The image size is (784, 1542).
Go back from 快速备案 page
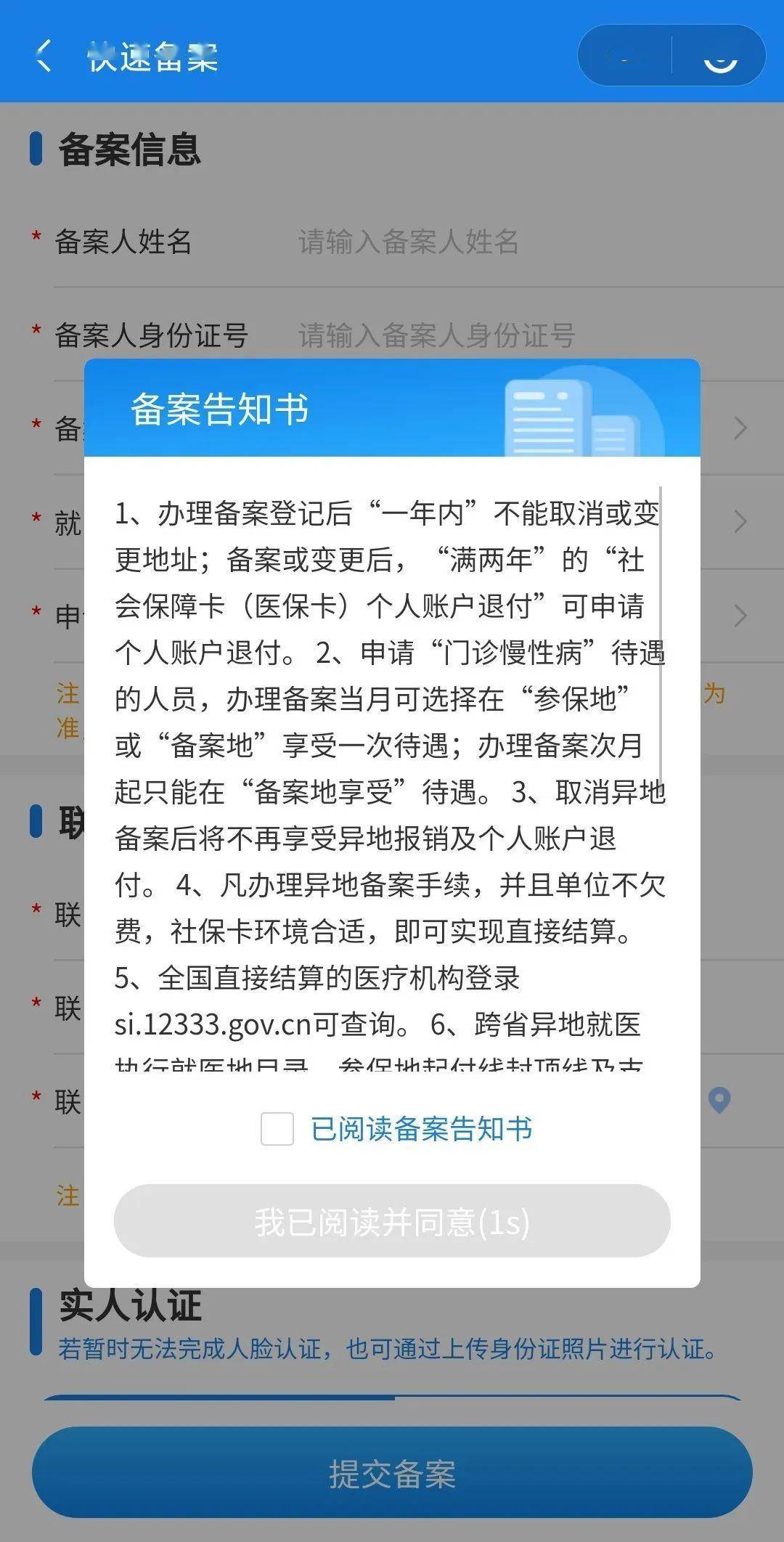(44, 57)
